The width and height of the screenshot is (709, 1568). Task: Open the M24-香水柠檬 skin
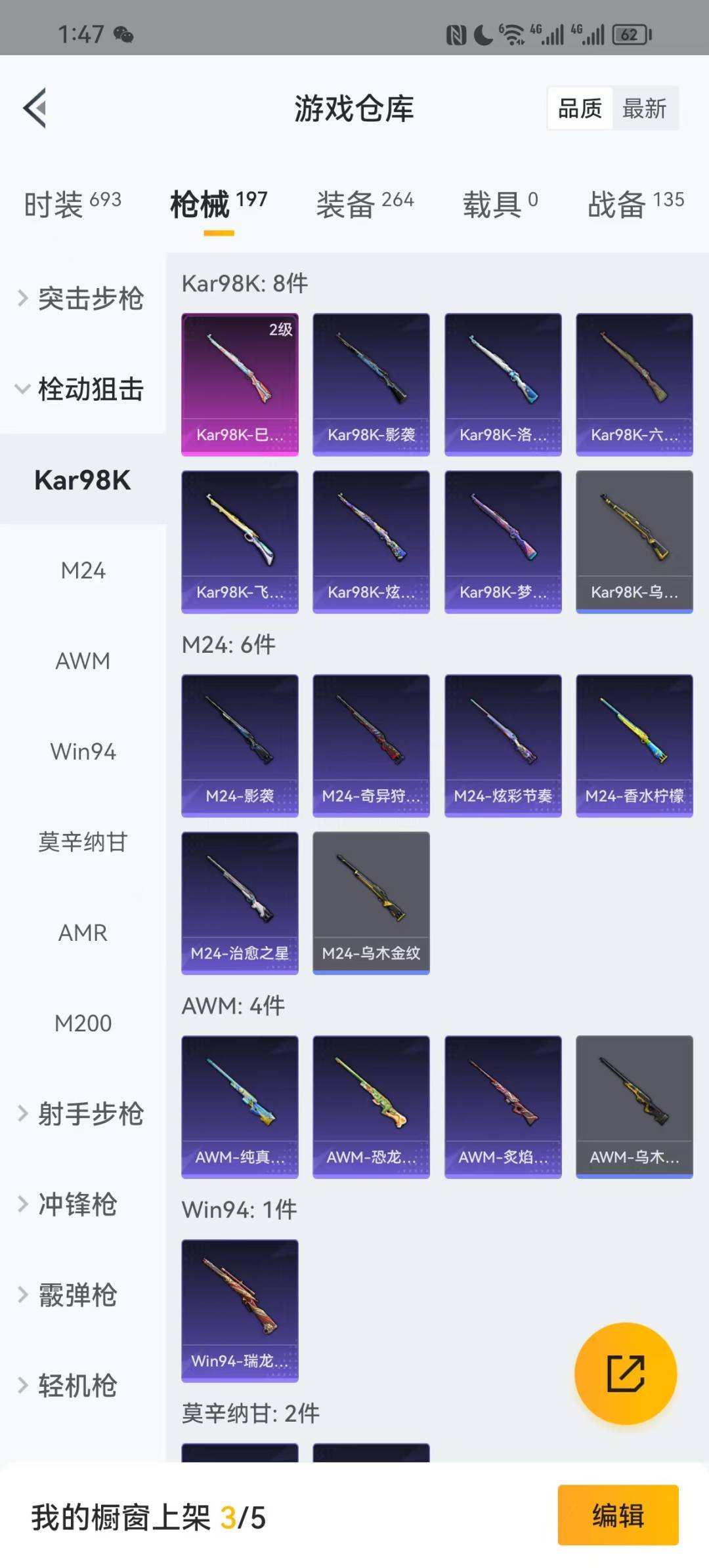point(634,745)
